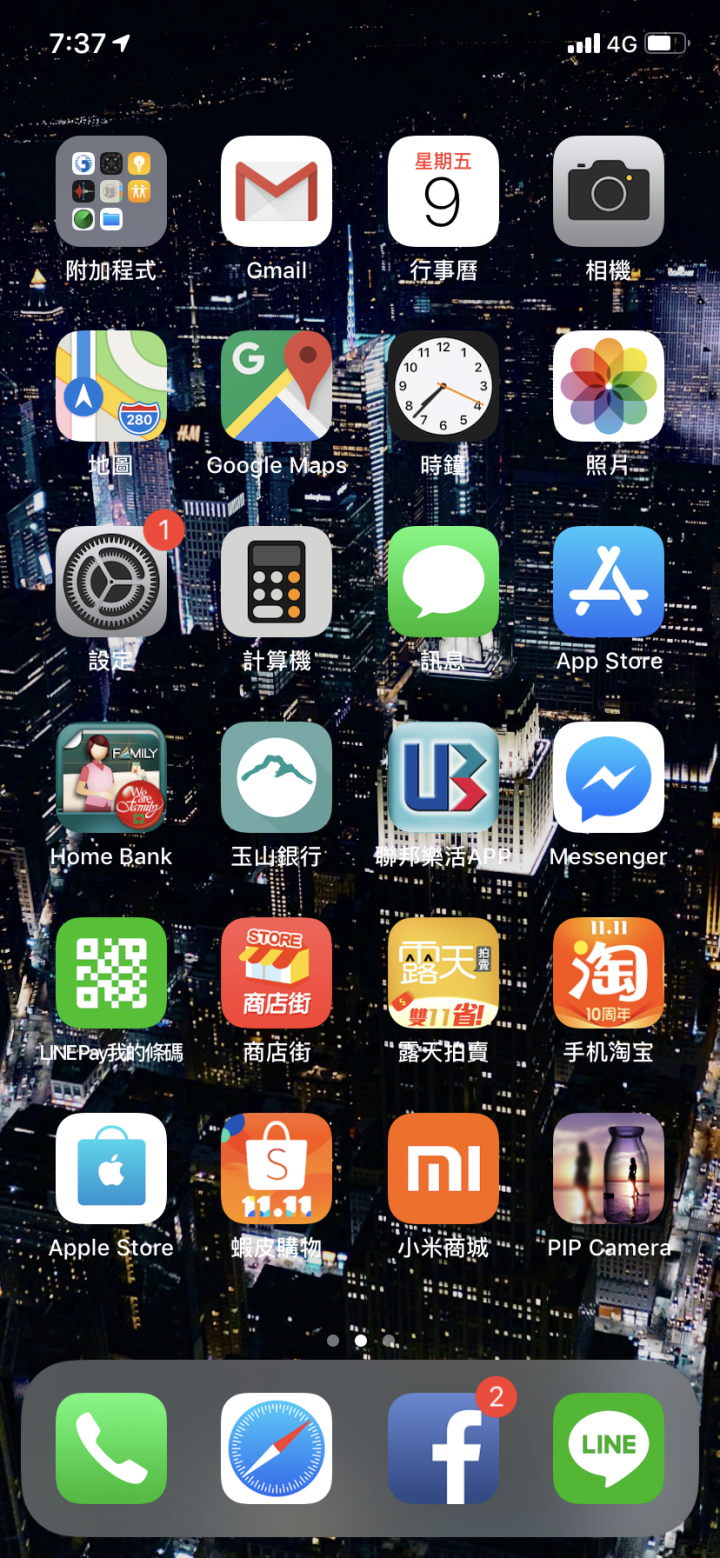Launch the 玉山銀行 banking app
Image resolution: width=720 pixels, height=1558 pixels.
pos(276,777)
